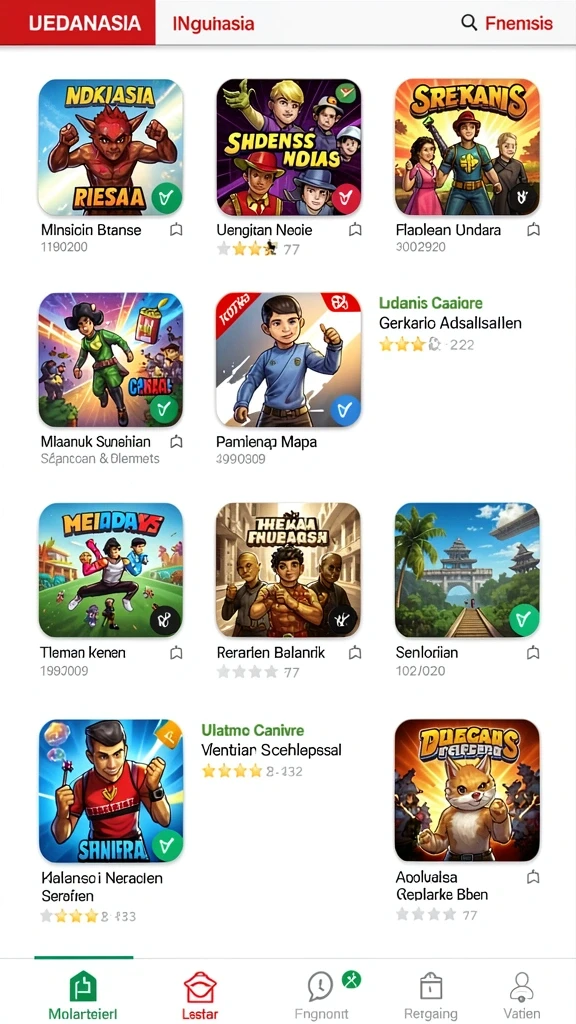Bookmark the Aoolualsa Geplarke Bben game
The width and height of the screenshot is (576, 1024).
pyautogui.click(x=533, y=876)
